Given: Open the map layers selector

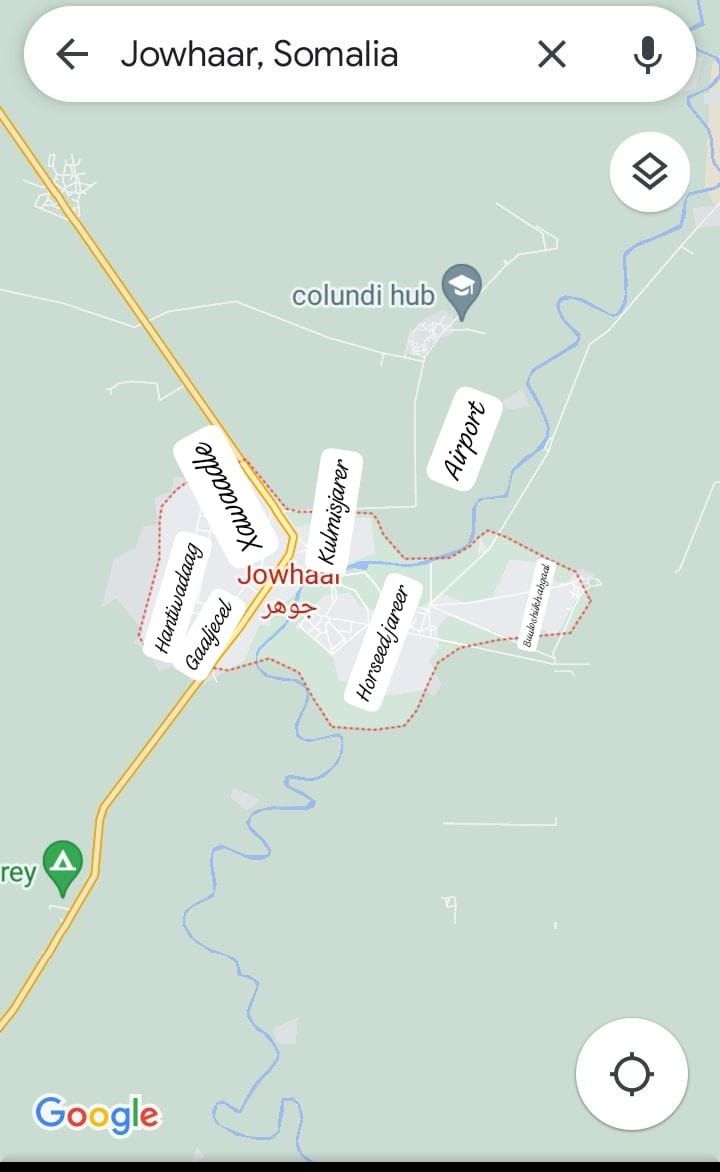Looking at the screenshot, I should 650,172.
